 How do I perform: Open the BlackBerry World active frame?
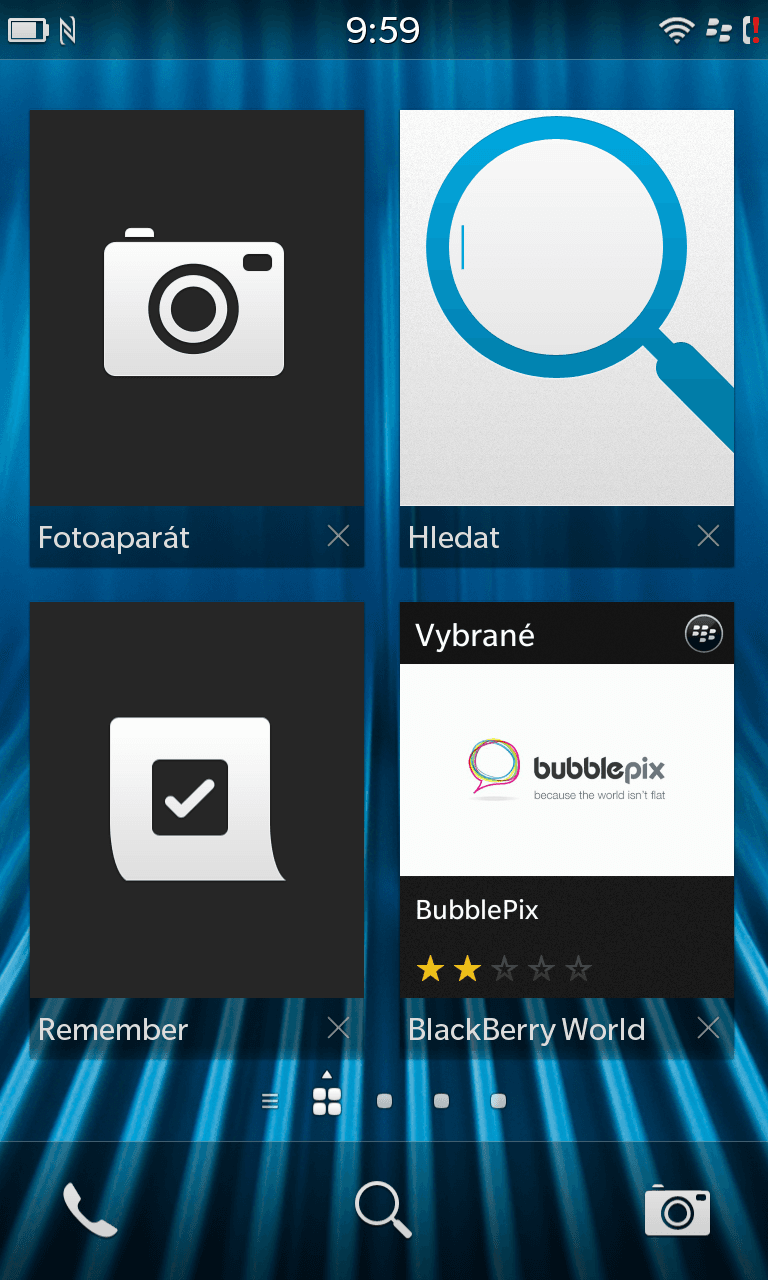coord(567,800)
